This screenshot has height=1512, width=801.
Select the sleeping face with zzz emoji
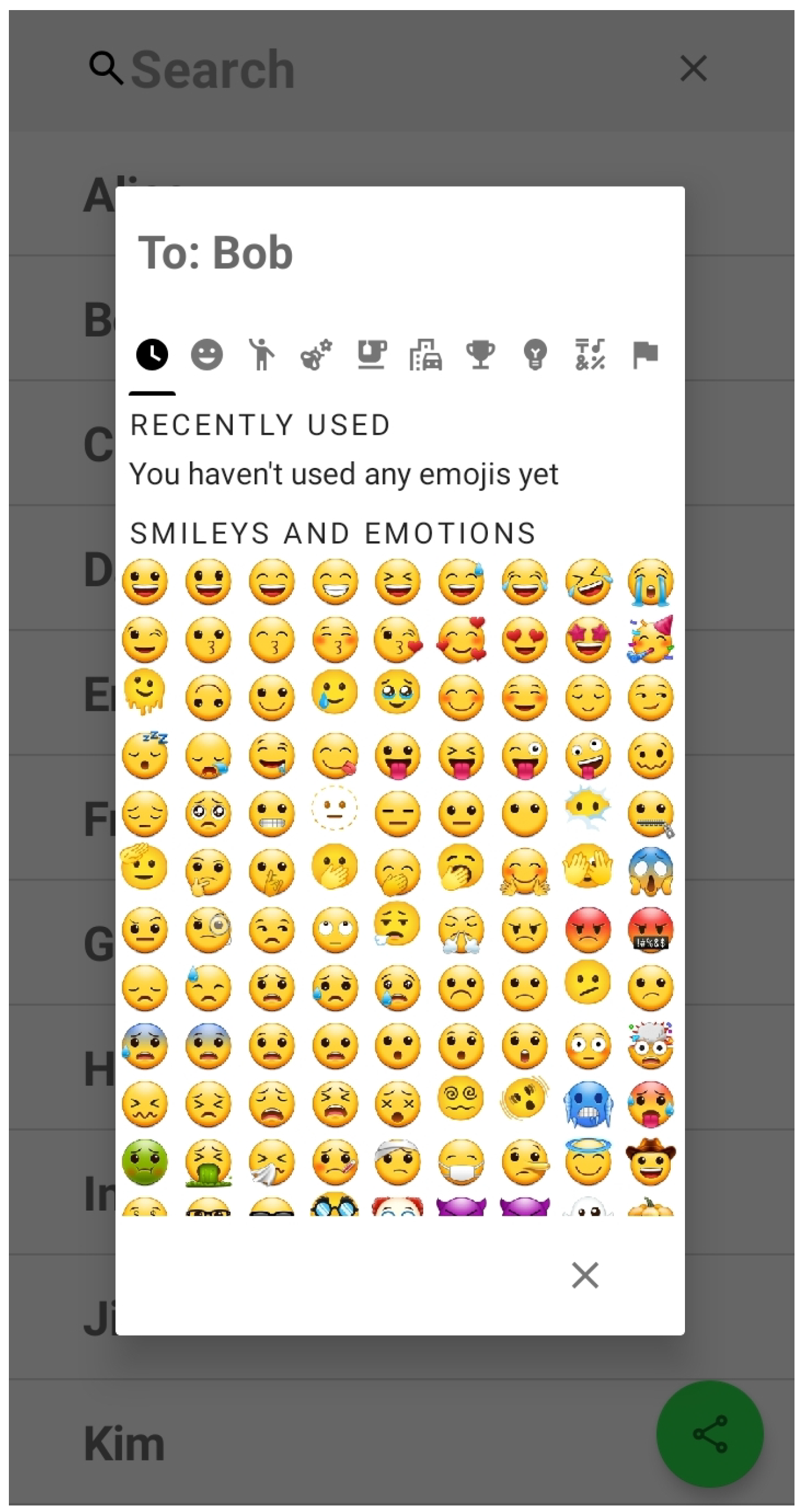[145, 756]
